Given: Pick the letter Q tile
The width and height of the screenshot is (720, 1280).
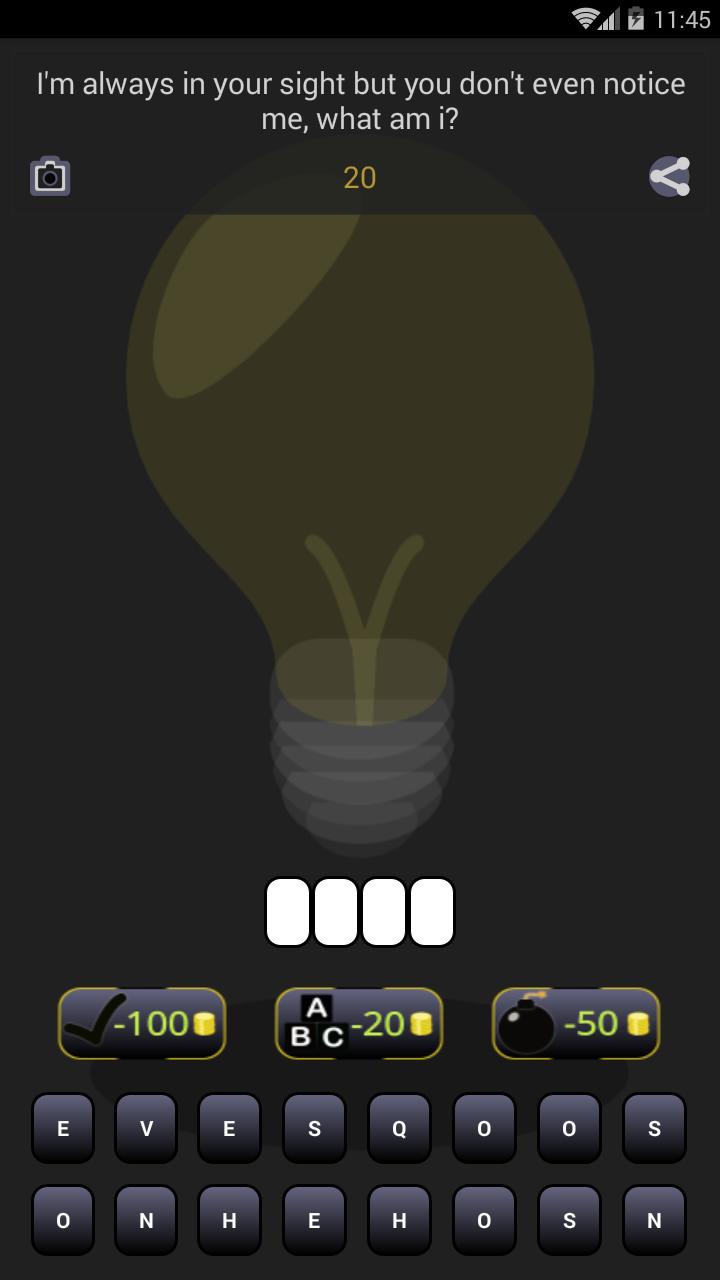Looking at the screenshot, I should tap(399, 1128).
